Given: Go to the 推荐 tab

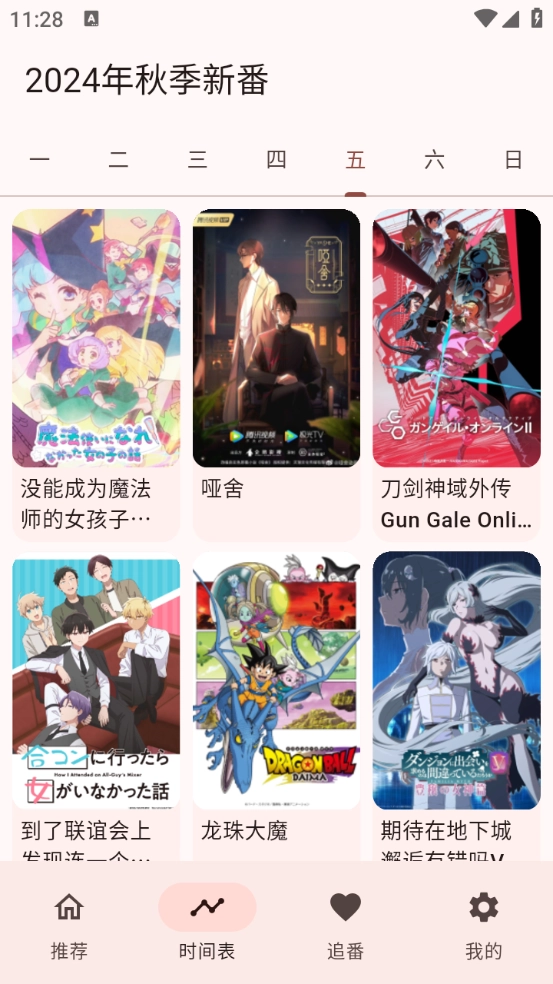Looking at the screenshot, I should [69, 922].
